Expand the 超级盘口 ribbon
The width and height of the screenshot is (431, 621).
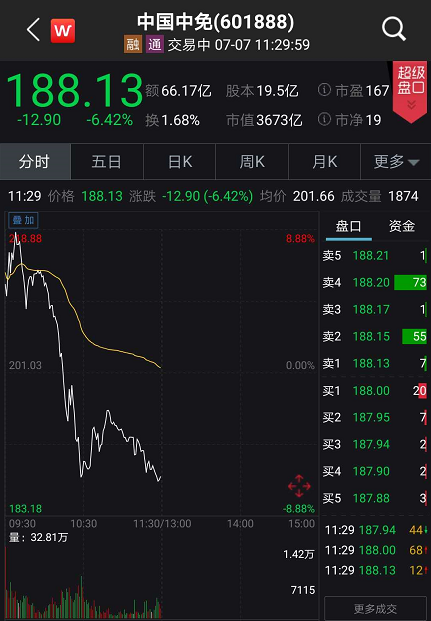pyautogui.click(x=410, y=91)
